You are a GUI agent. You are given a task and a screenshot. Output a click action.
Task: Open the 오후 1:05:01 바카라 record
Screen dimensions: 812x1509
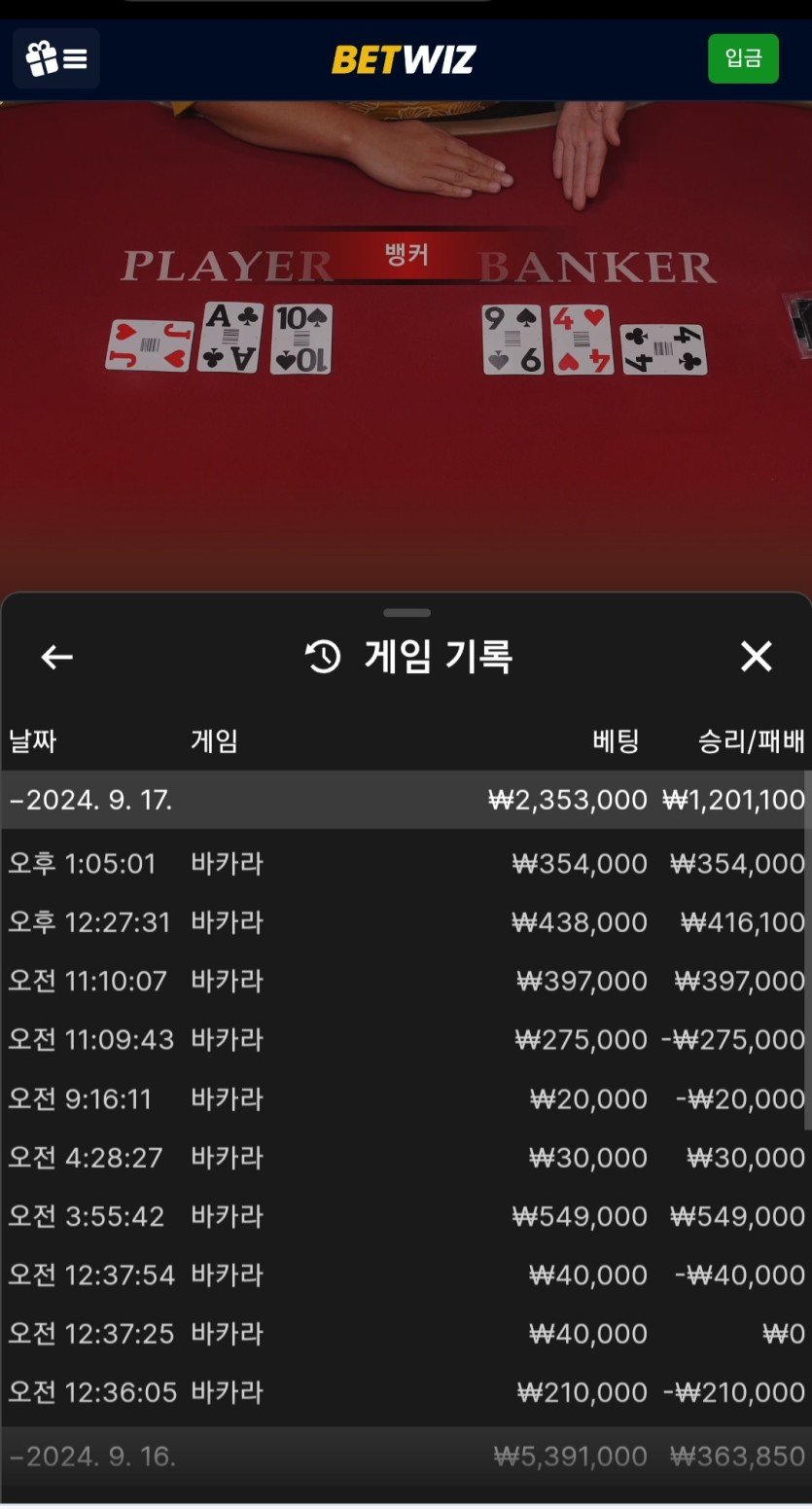click(406, 863)
